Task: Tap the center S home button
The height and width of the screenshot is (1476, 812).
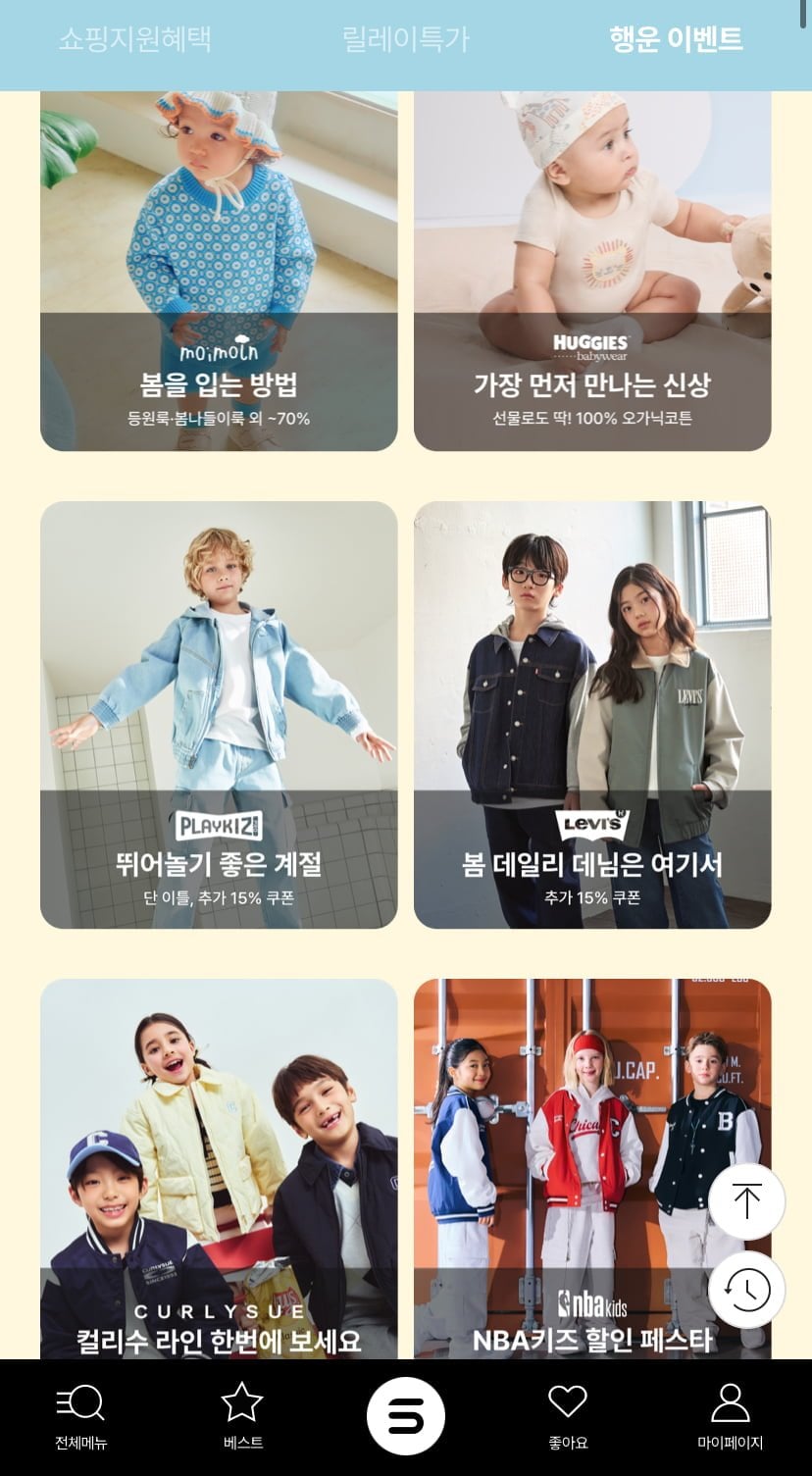Action: coord(406,1416)
